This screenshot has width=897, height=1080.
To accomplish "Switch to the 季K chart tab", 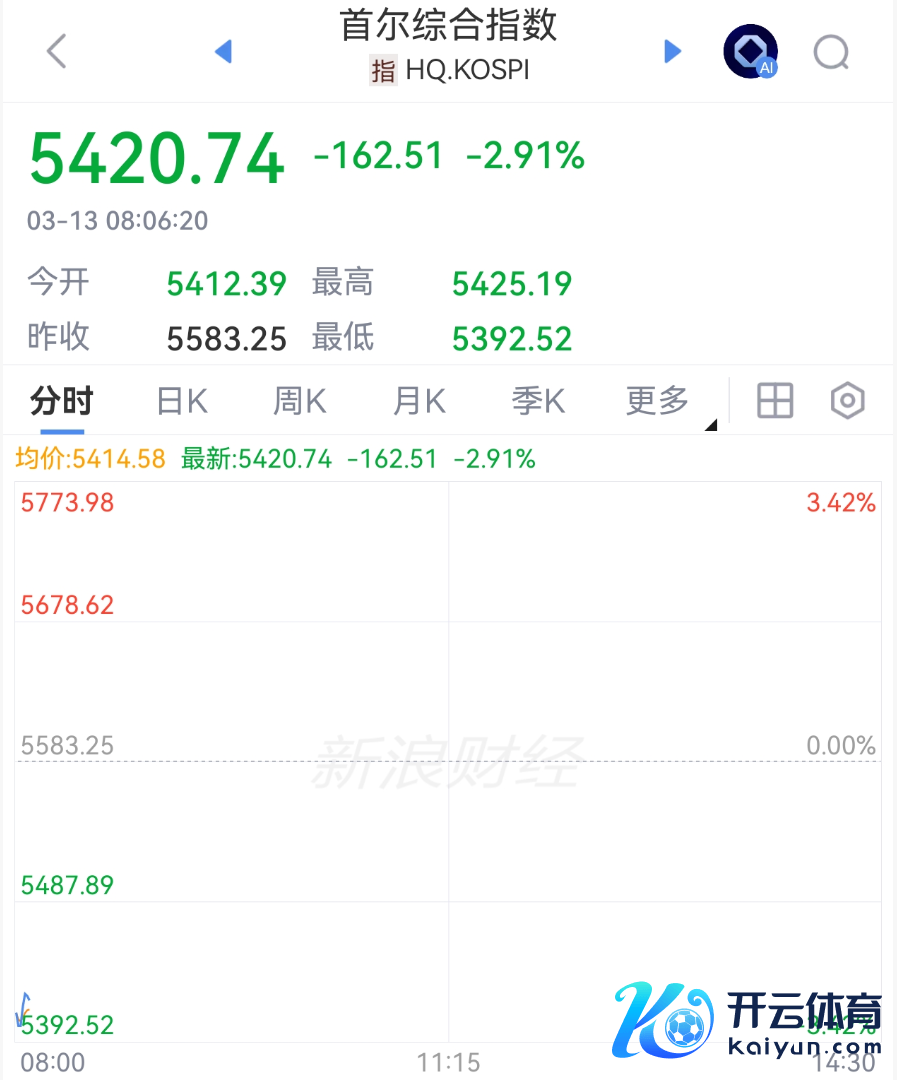I will pyautogui.click(x=539, y=402).
